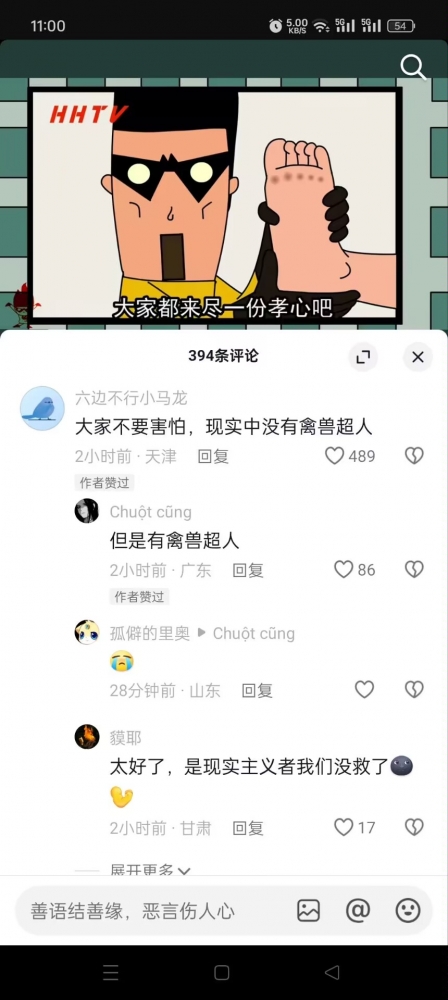This screenshot has width=448, height=1000.
Task: Reply to 六边不行小马龙's comment
Action: pyautogui.click(x=213, y=456)
